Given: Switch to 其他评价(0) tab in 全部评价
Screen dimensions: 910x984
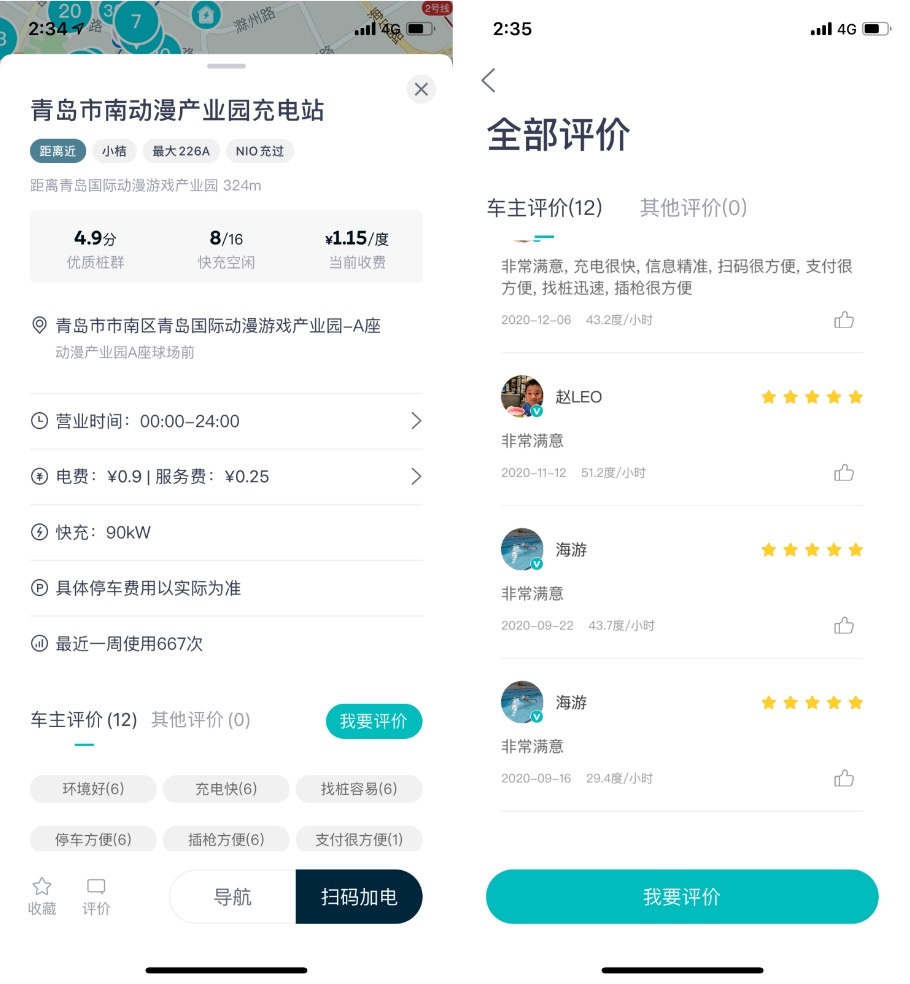Looking at the screenshot, I should tap(693, 208).
